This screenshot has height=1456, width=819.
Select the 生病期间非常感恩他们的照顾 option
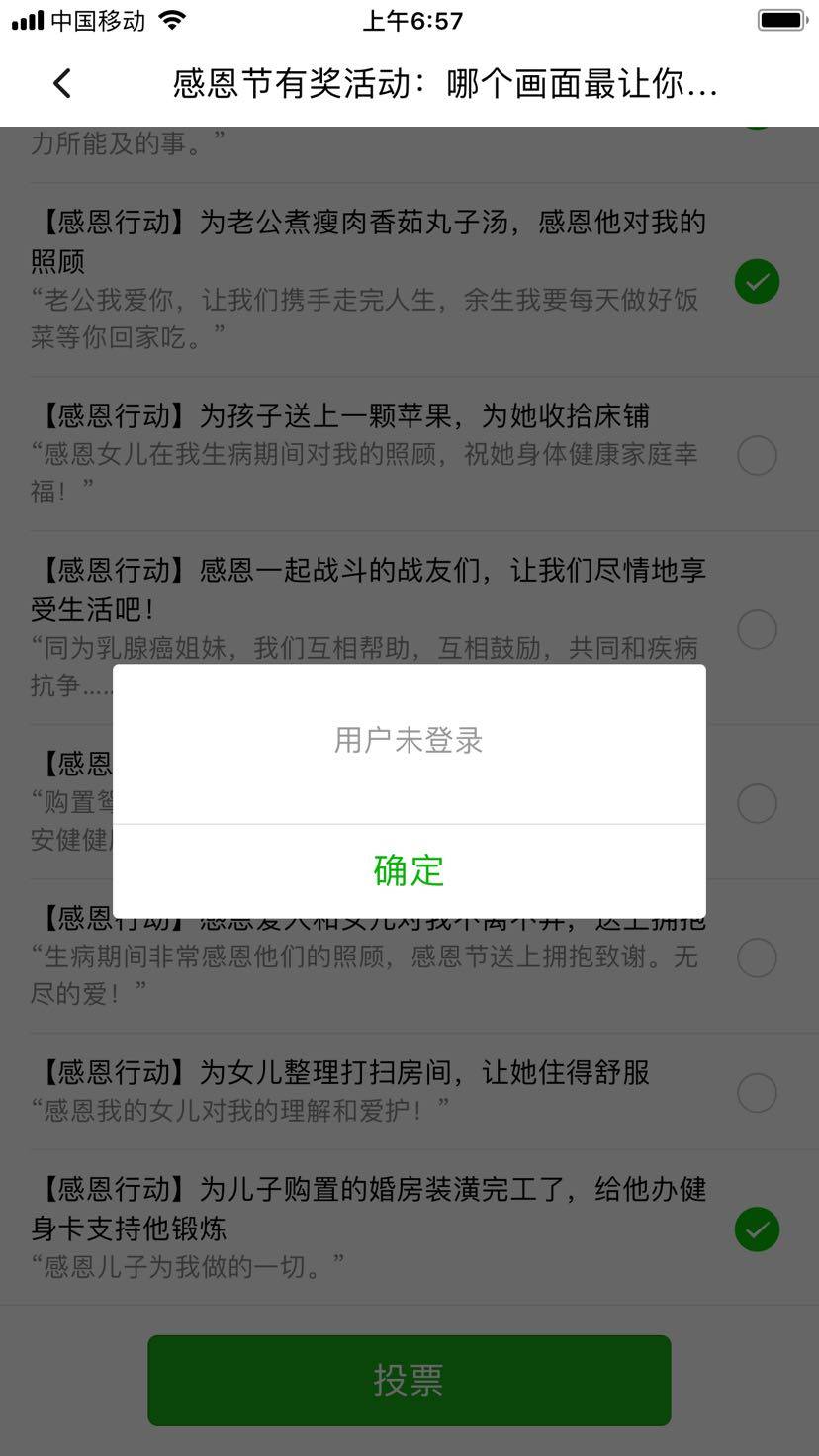(x=757, y=957)
